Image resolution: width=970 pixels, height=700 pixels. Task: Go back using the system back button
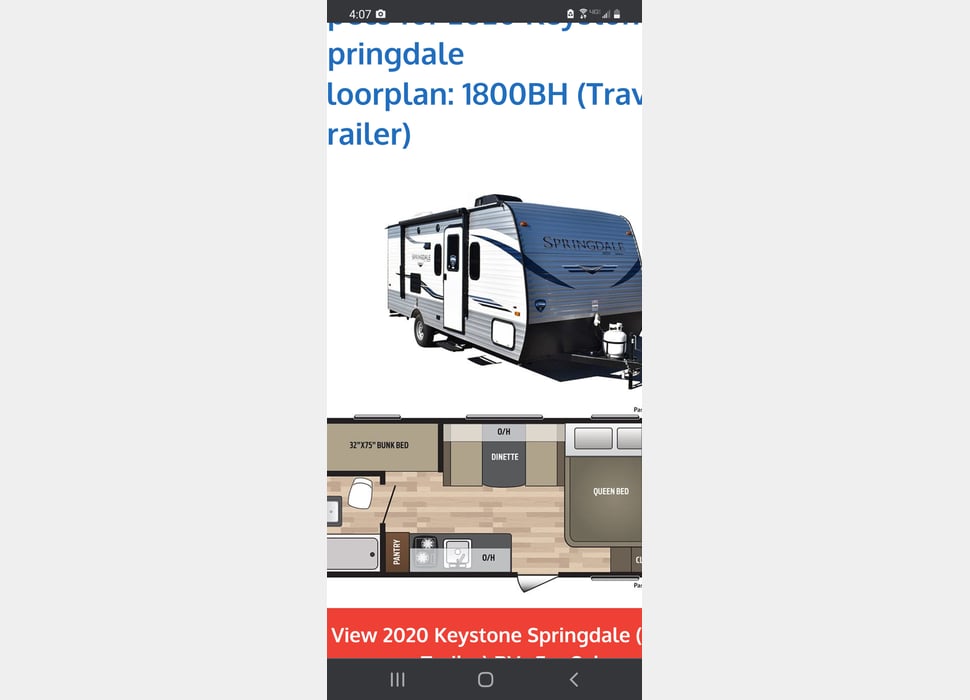[x=574, y=680]
